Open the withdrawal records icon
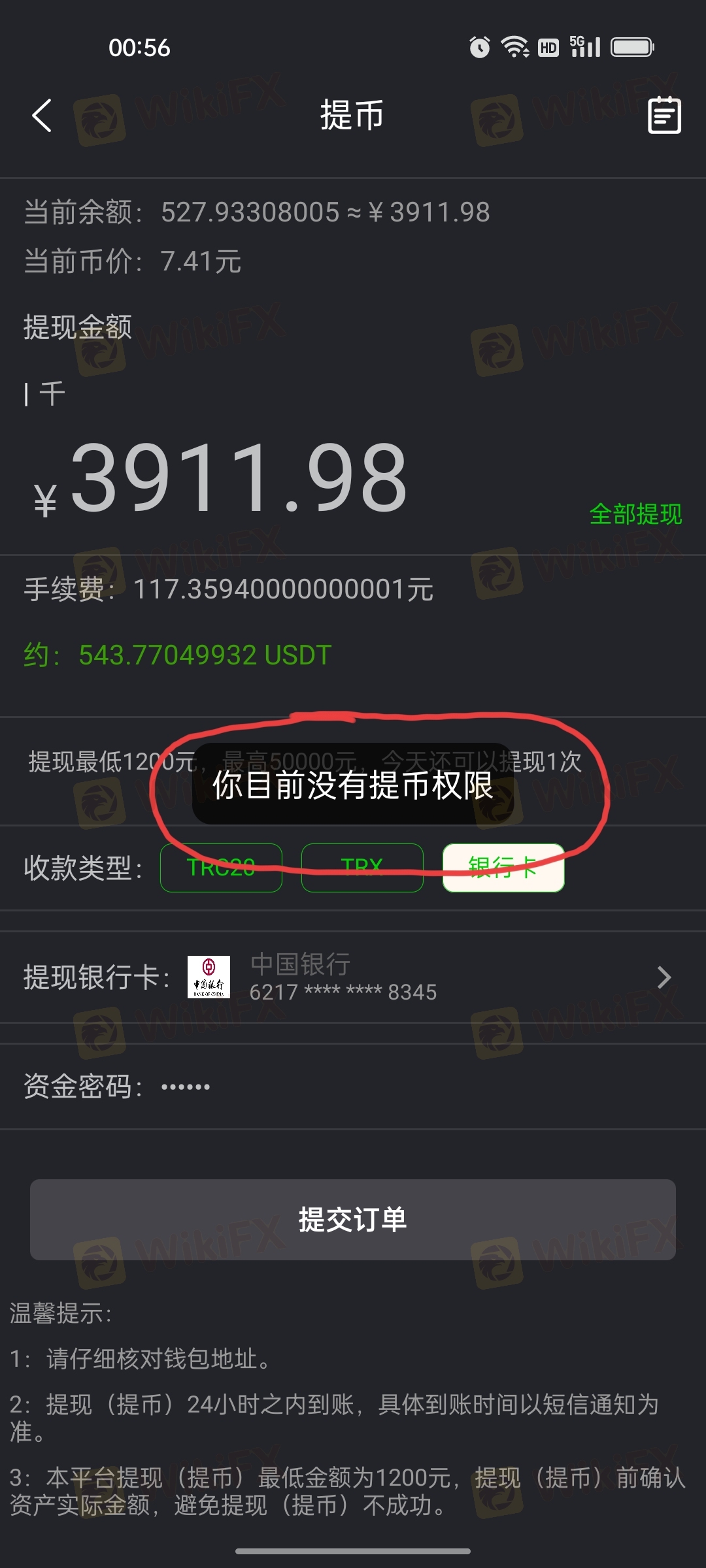 pos(664,116)
